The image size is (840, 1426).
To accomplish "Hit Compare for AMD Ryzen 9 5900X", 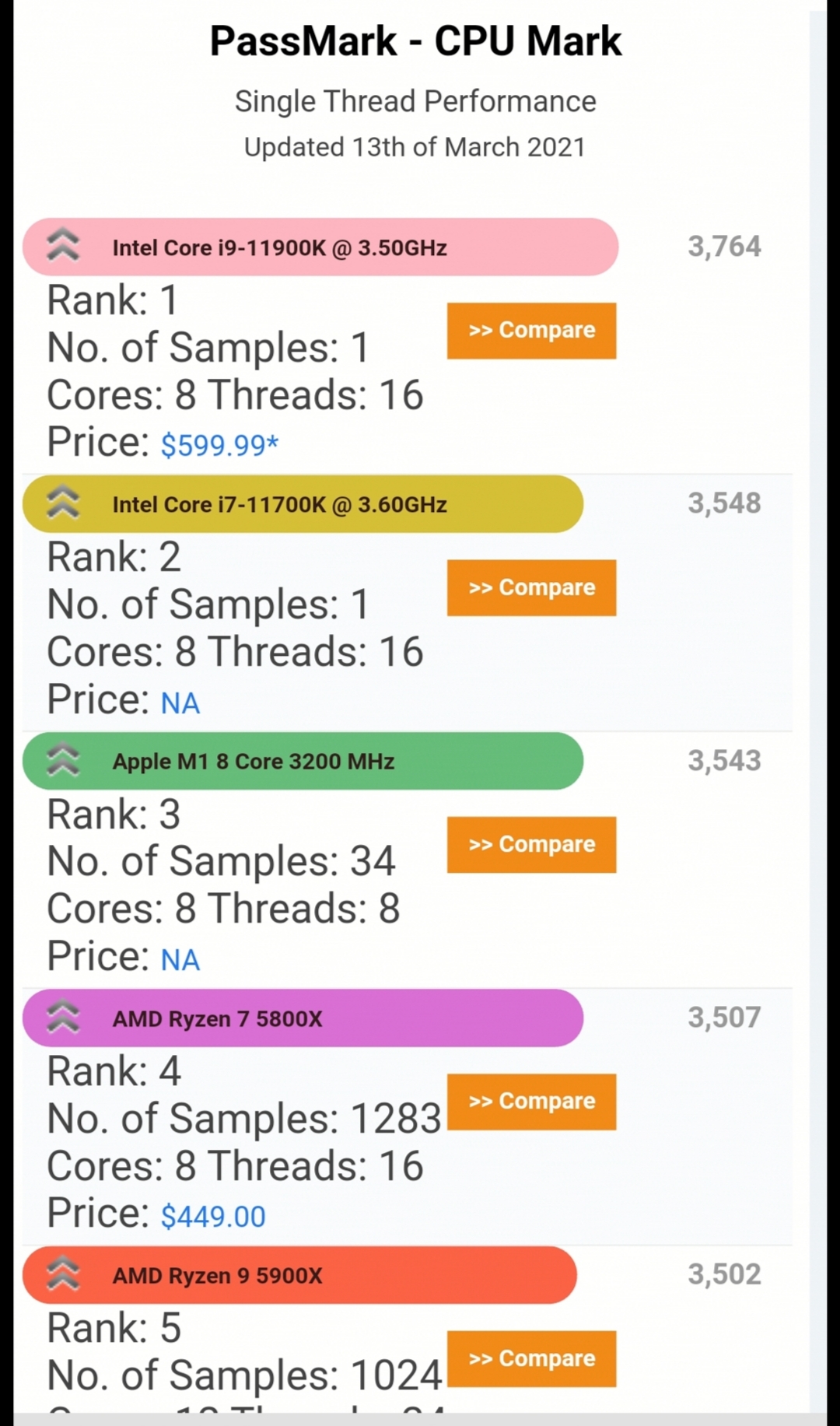I will tap(531, 1358).
